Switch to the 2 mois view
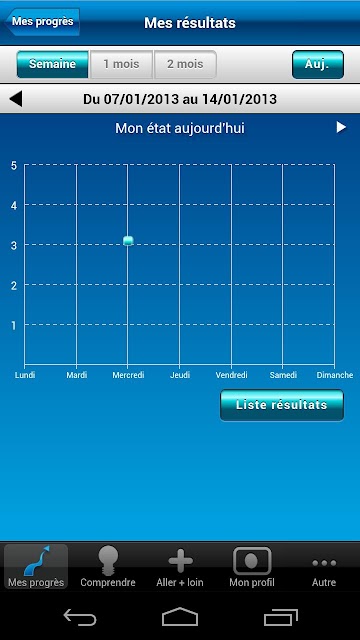The width and height of the screenshot is (360, 640). pyautogui.click(x=185, y=64)
